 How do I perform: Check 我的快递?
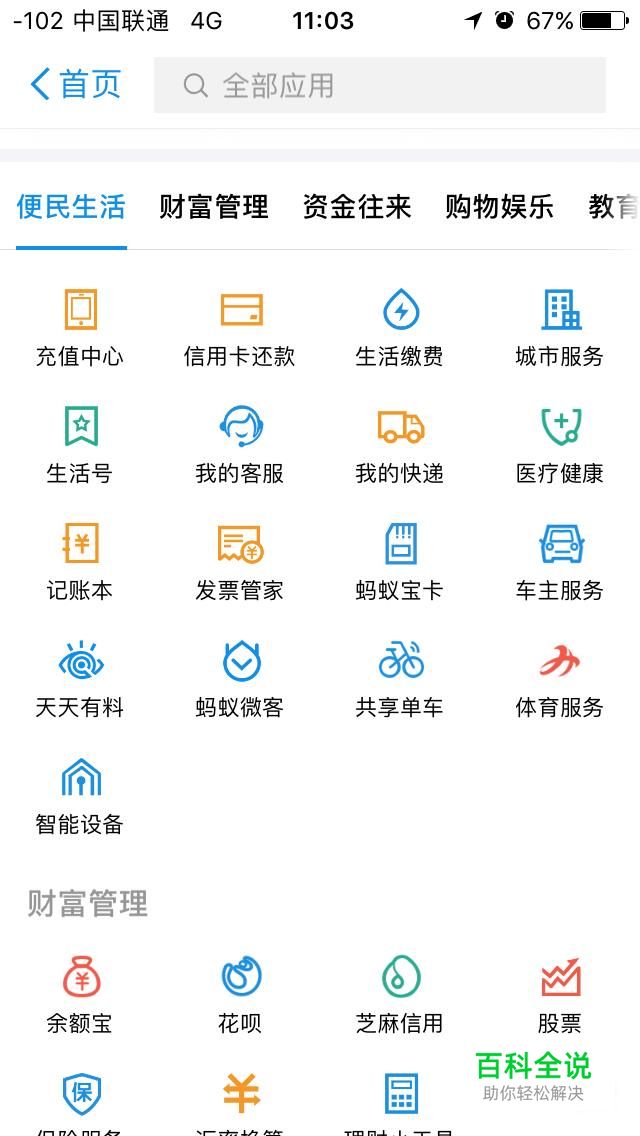click(400, 444)
